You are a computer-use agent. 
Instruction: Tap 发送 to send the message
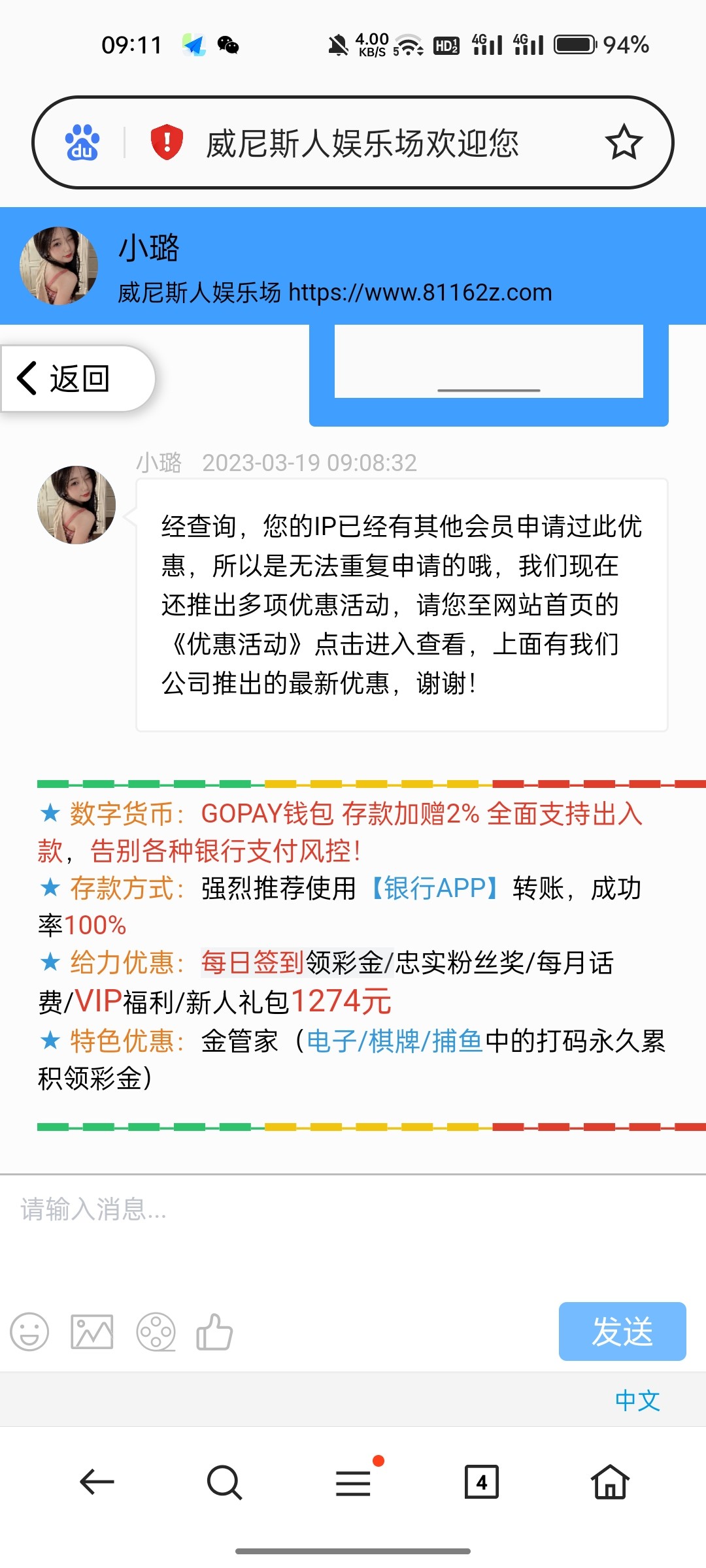pyautogui.click(x=622, y=1331)
